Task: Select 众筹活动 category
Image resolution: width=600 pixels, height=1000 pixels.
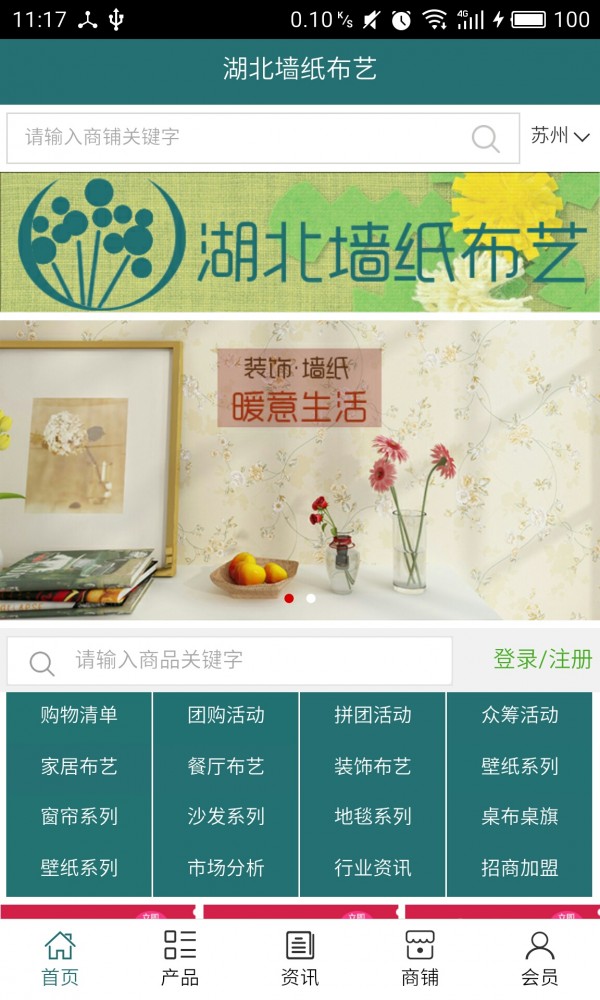Action: 520,715
